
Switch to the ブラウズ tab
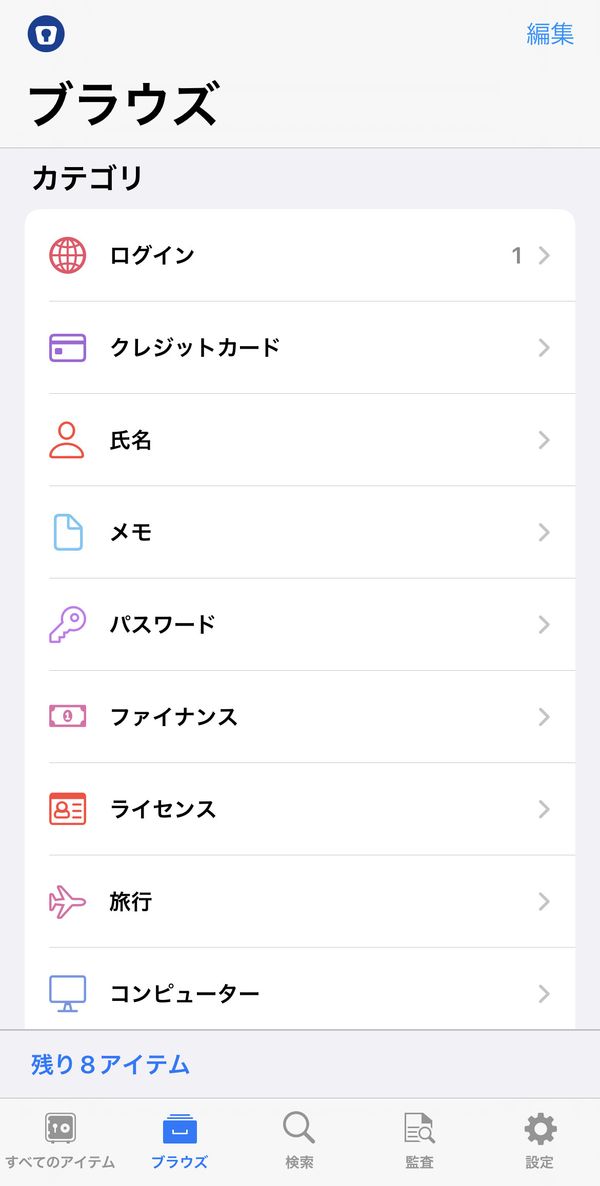click(179, 1141)
